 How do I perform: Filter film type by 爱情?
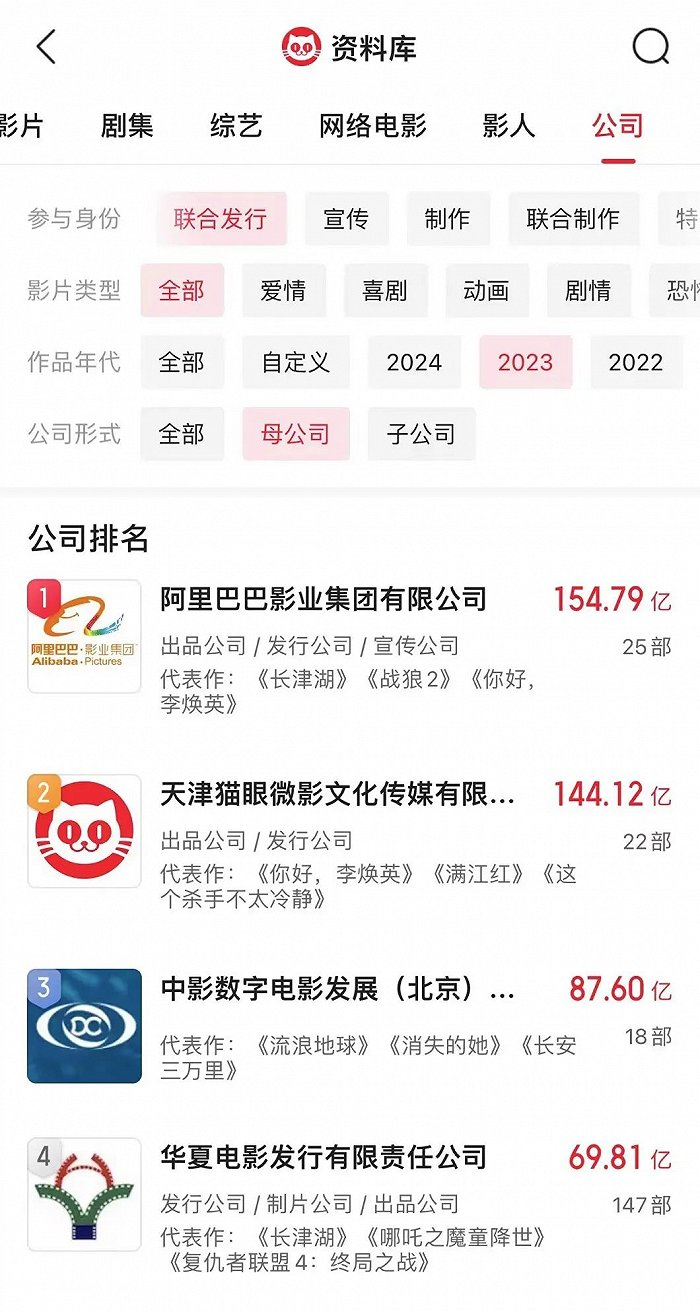(x=283, y=291)
